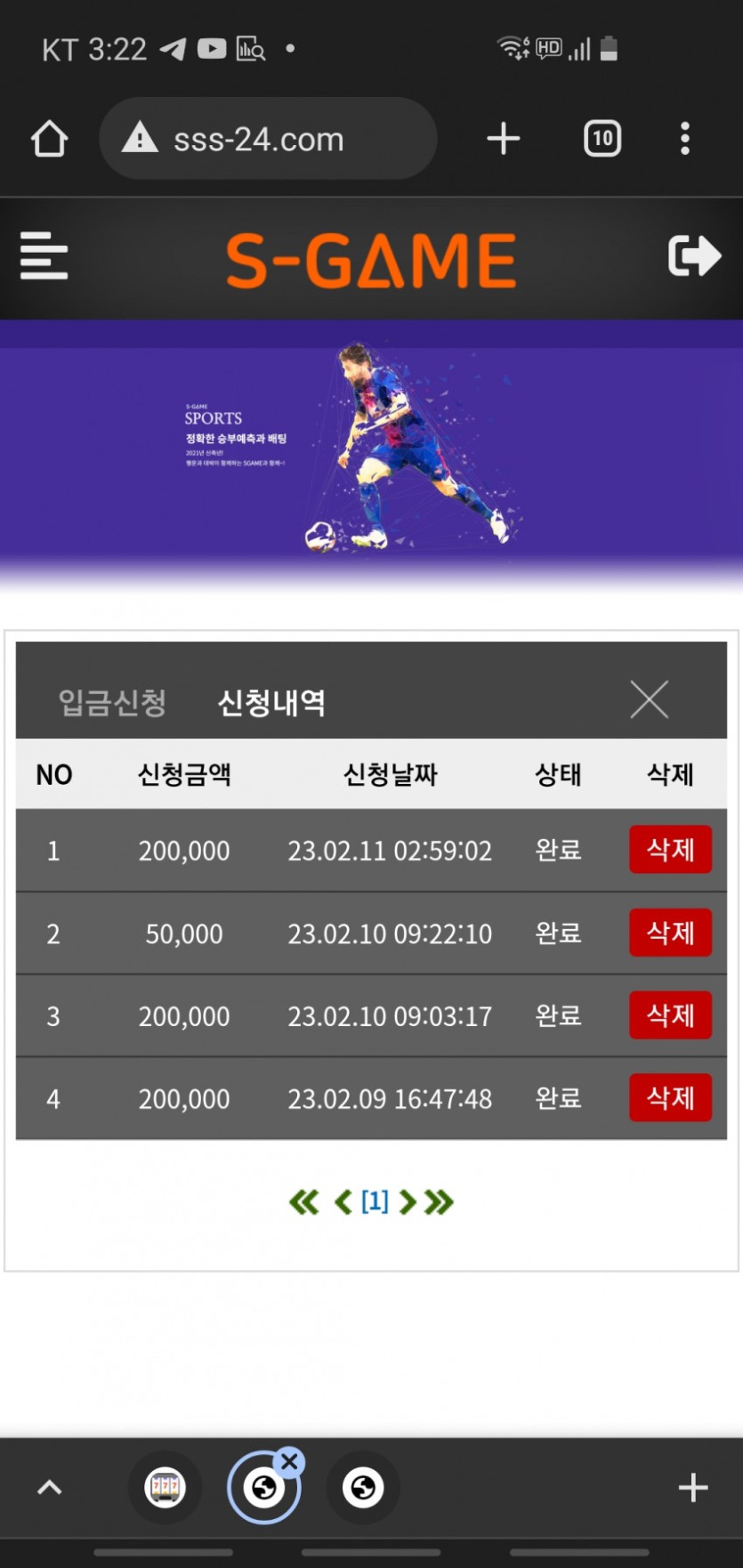Delete the 50,000 deposit entry
Image resolution: width=743 pixels, height=1568 pixels.
(670, 933)
